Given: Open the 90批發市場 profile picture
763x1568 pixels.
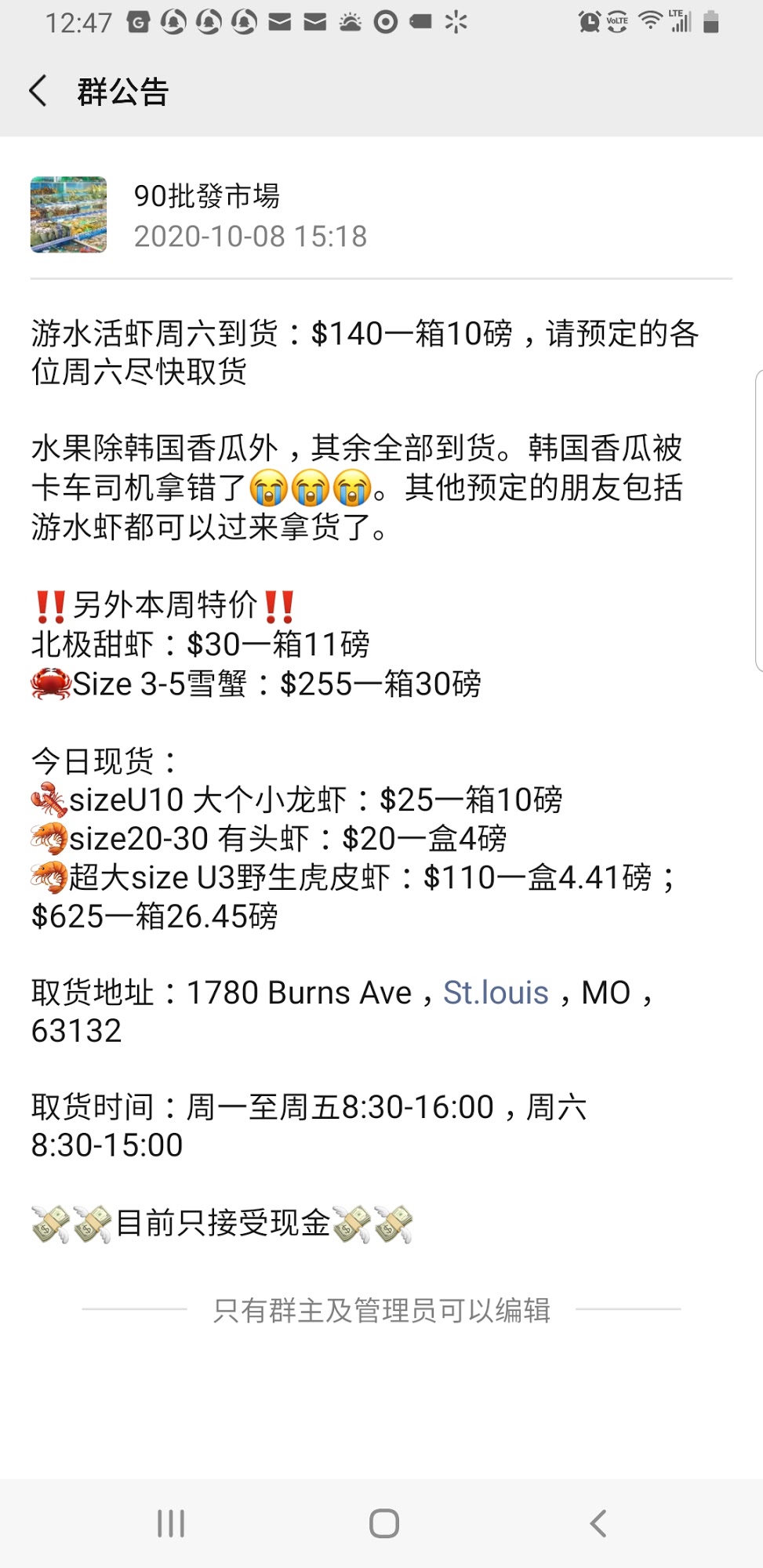Looking at the screenshot, I should pos(69,215).
